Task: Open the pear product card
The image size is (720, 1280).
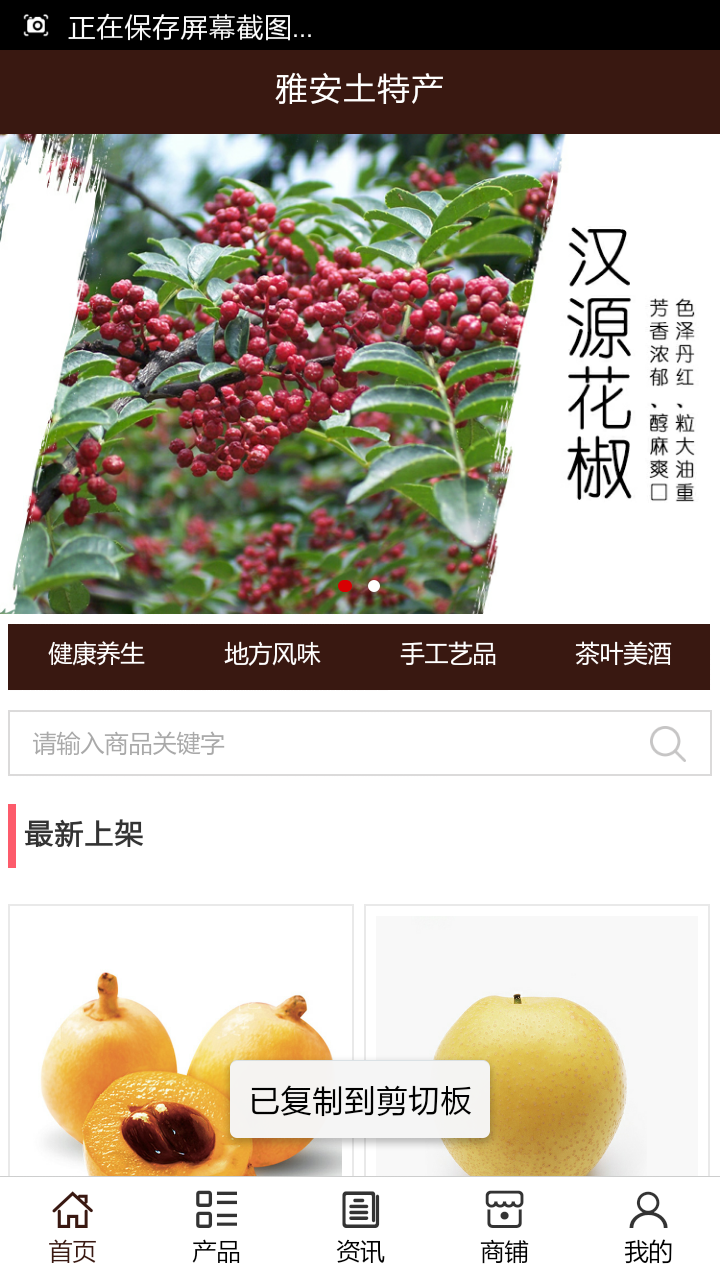Action: pos(537,1040)
